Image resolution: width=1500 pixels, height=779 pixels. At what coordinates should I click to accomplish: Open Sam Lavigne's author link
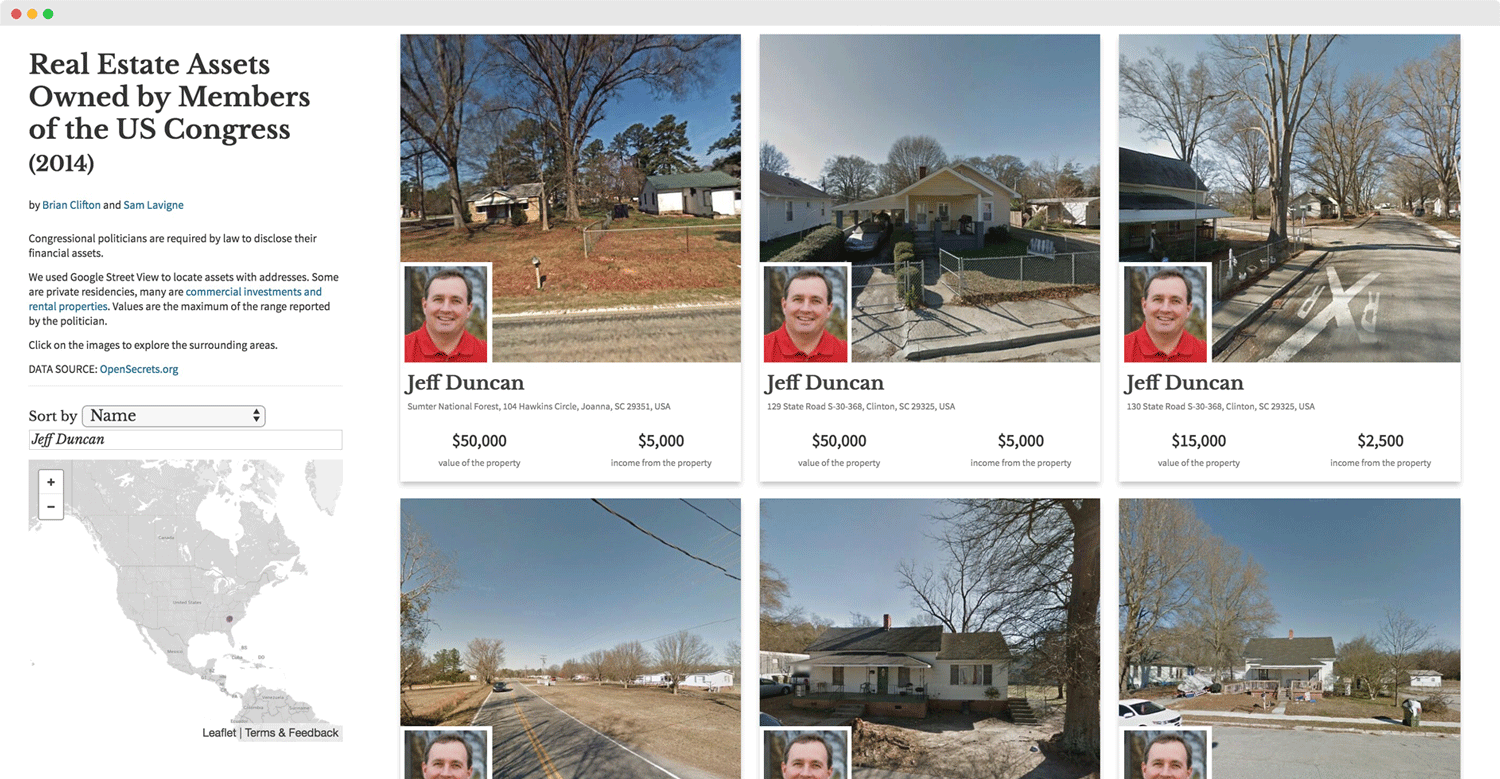coord(153,205)
